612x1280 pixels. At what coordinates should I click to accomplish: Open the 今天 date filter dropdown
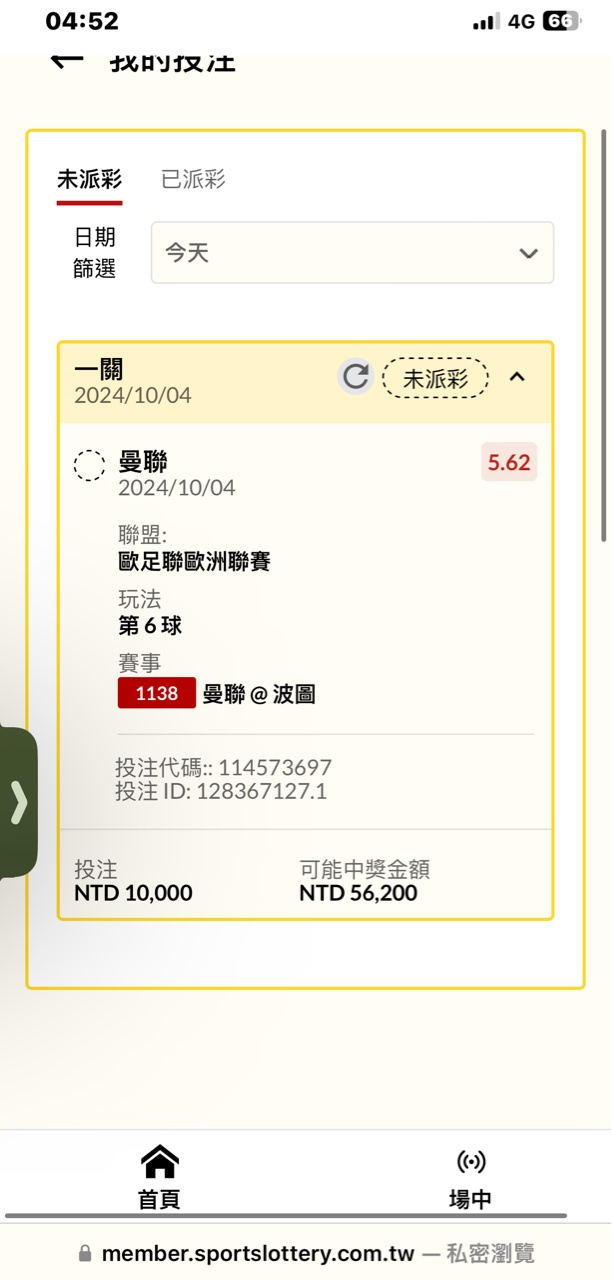(x=352, y=253)
